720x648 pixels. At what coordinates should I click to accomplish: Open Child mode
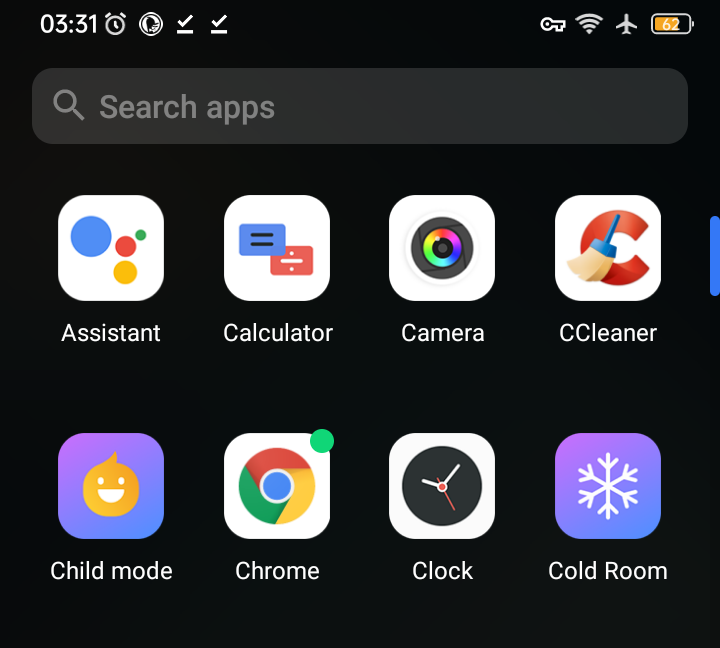[111, 486]
